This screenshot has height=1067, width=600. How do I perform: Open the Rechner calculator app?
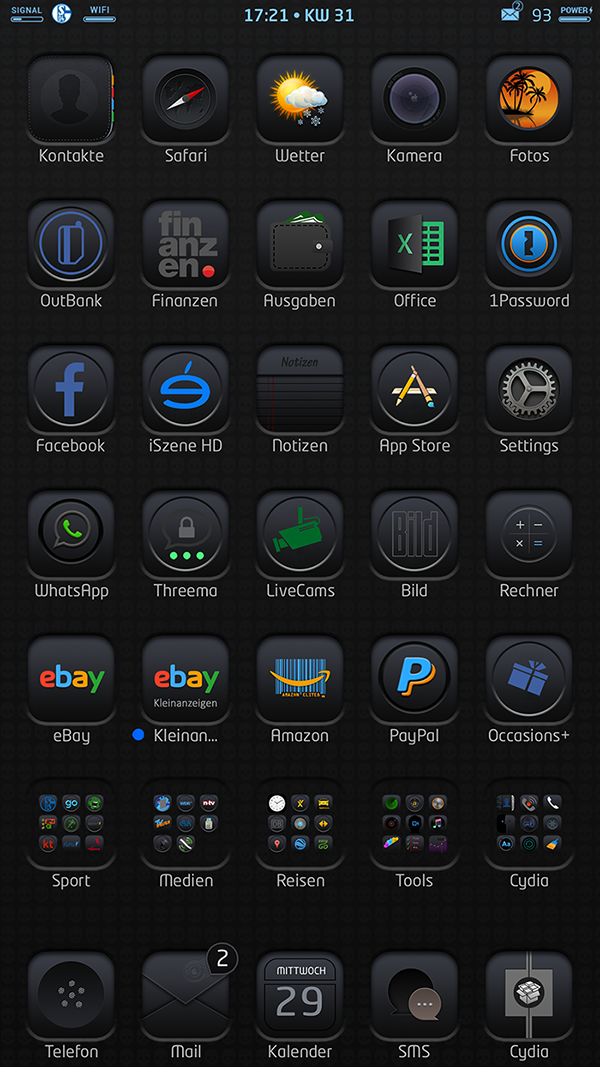529,534
